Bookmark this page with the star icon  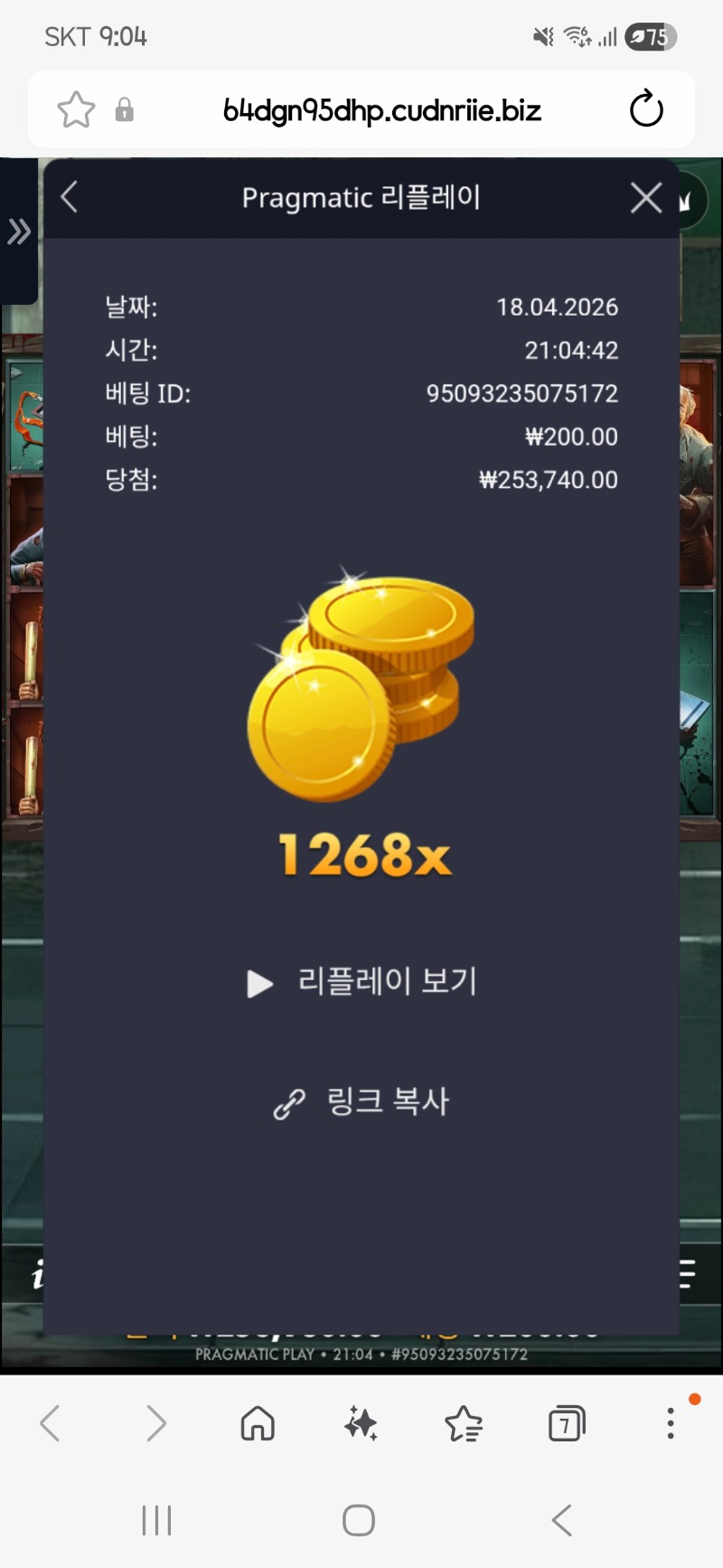coord(76,110)
